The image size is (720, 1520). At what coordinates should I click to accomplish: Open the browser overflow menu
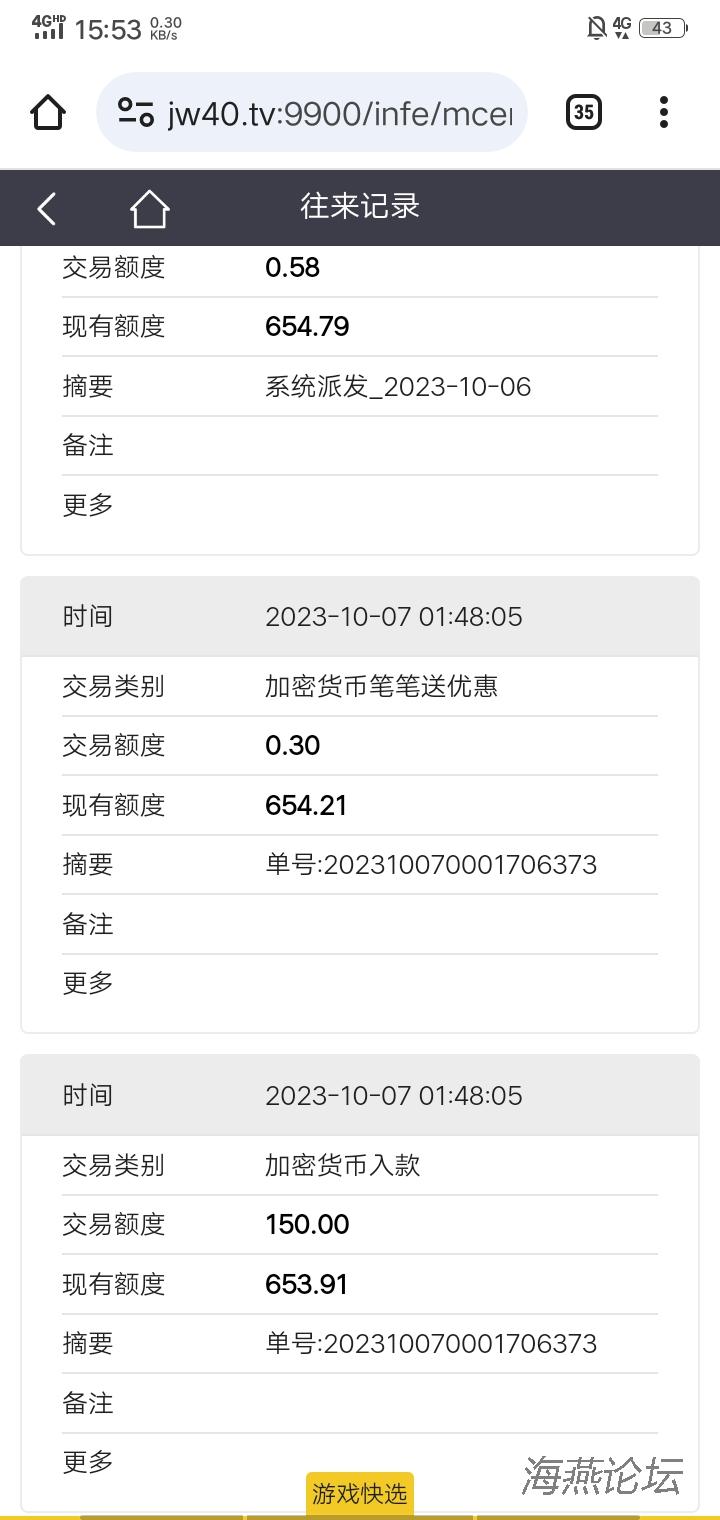663,112
